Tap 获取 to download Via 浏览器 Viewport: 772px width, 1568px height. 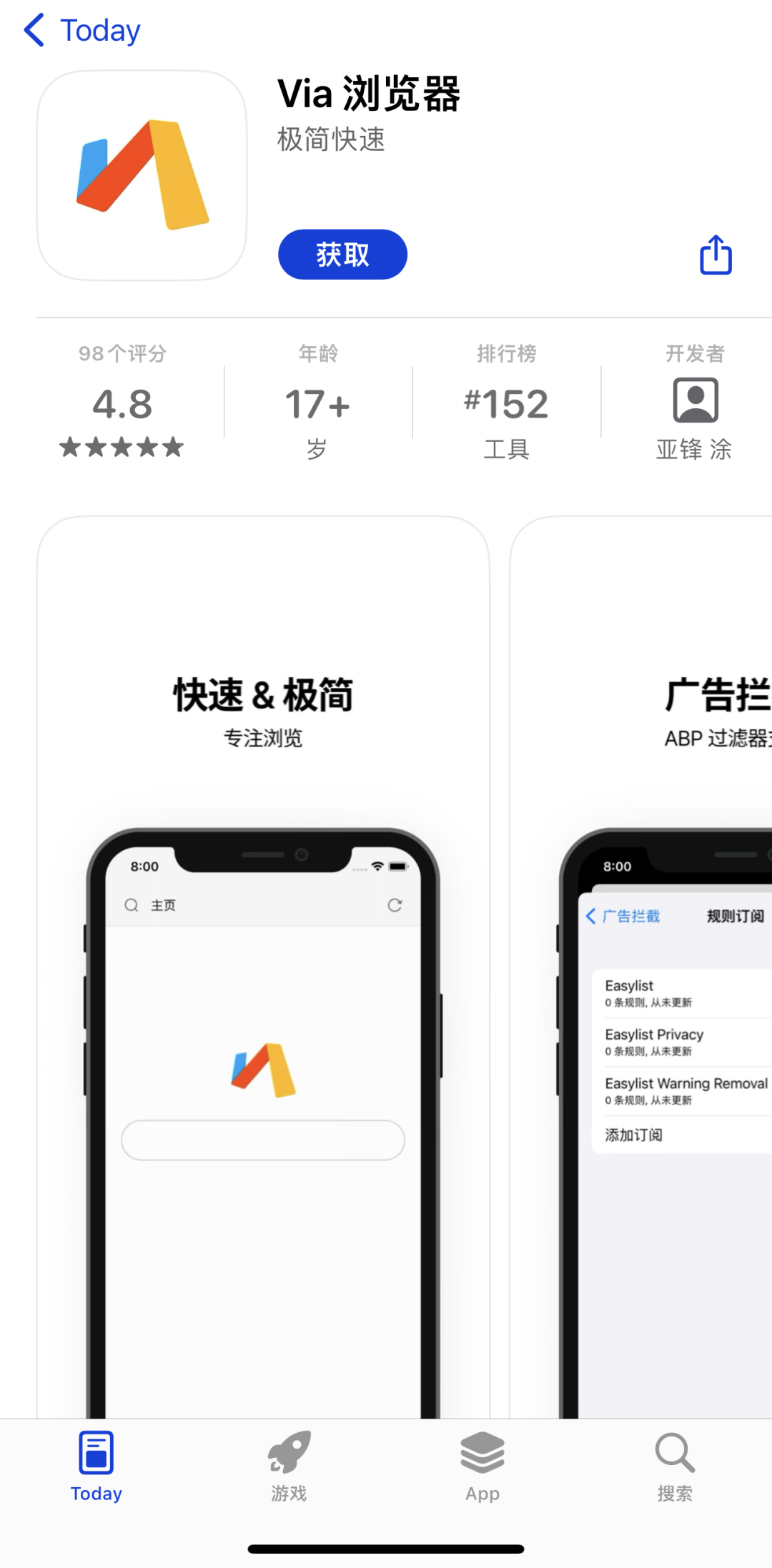point(342,255)
